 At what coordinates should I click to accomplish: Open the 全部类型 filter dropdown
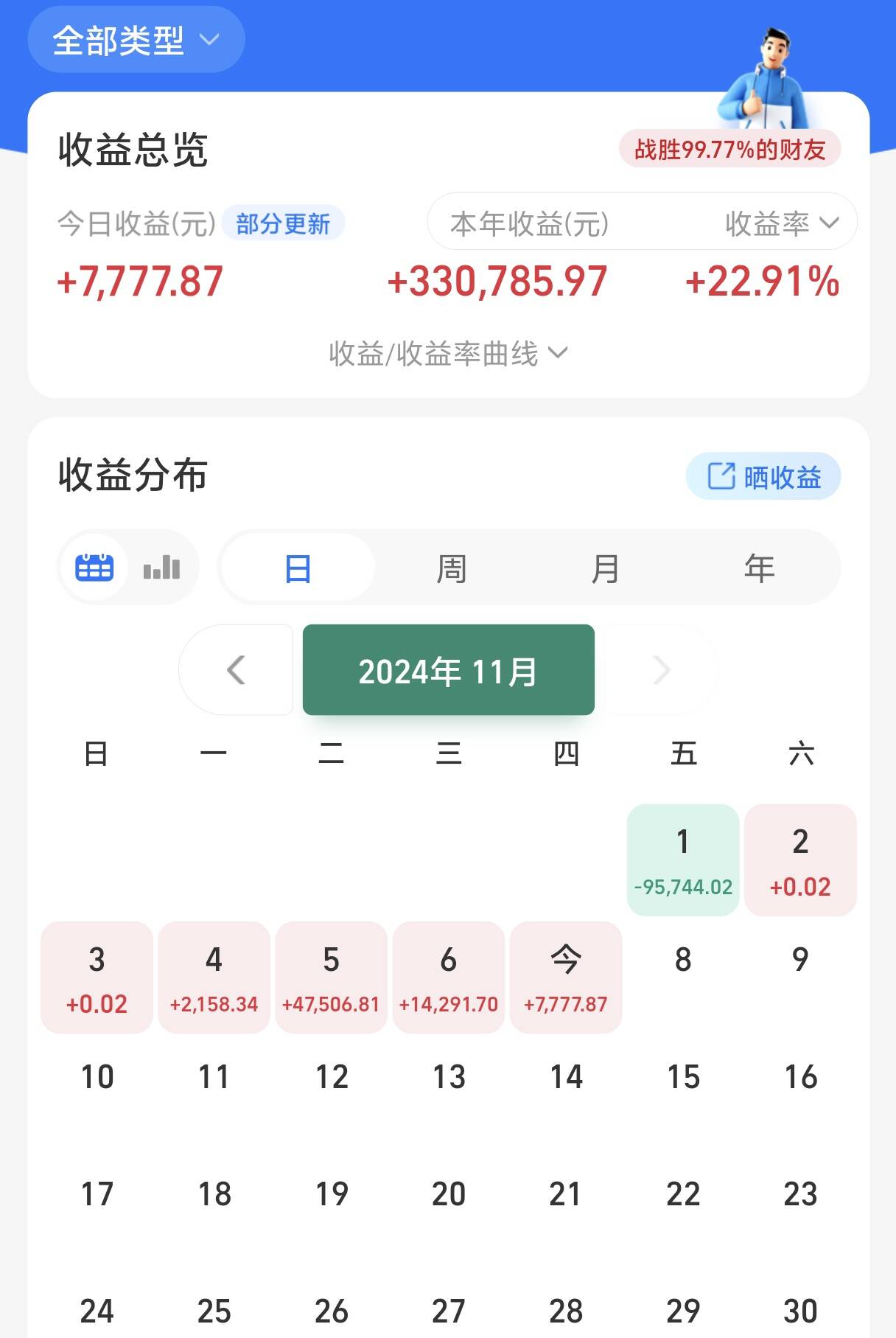pos(136,38)
